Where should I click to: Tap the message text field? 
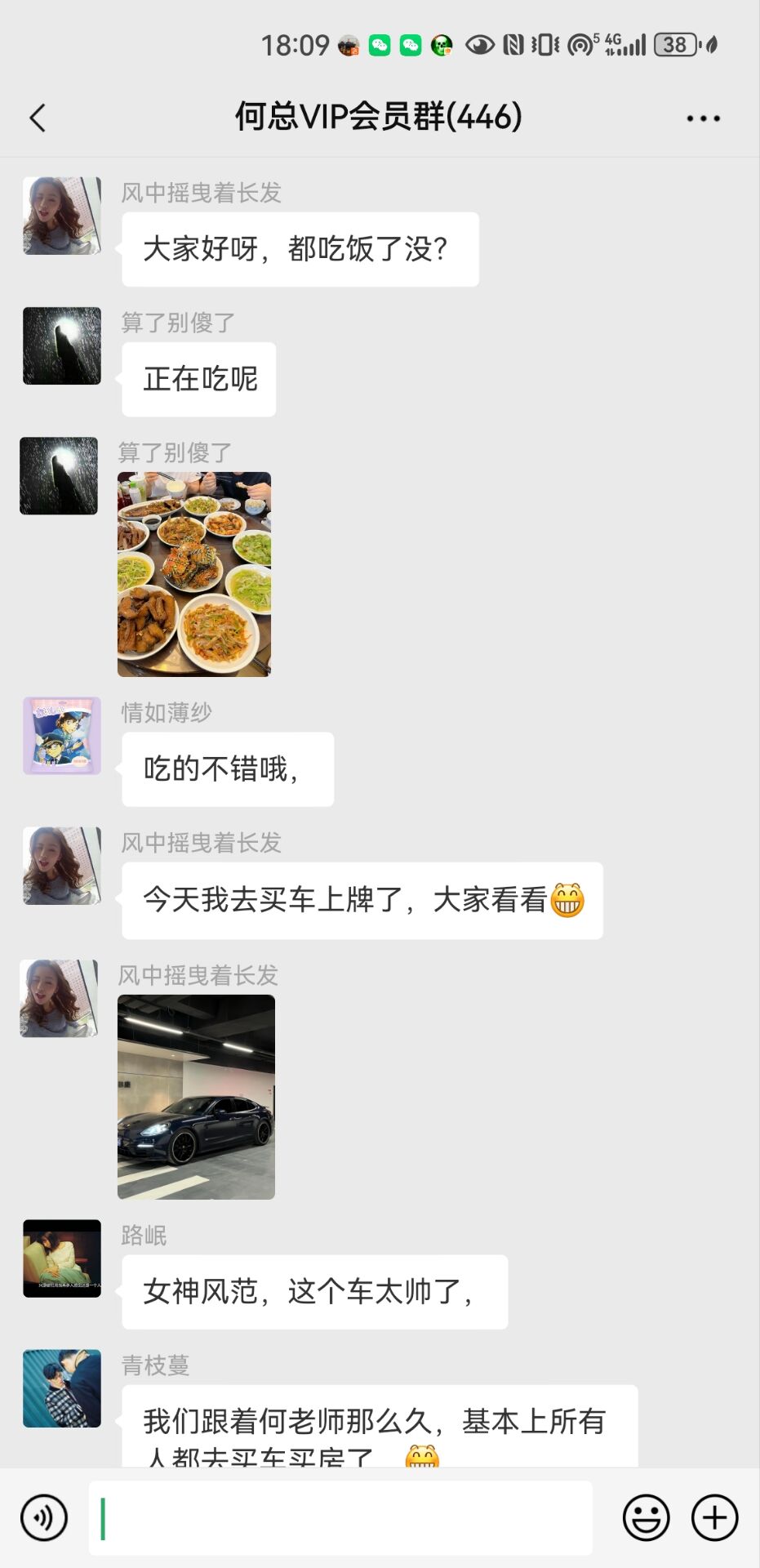tap(340, 1517)
